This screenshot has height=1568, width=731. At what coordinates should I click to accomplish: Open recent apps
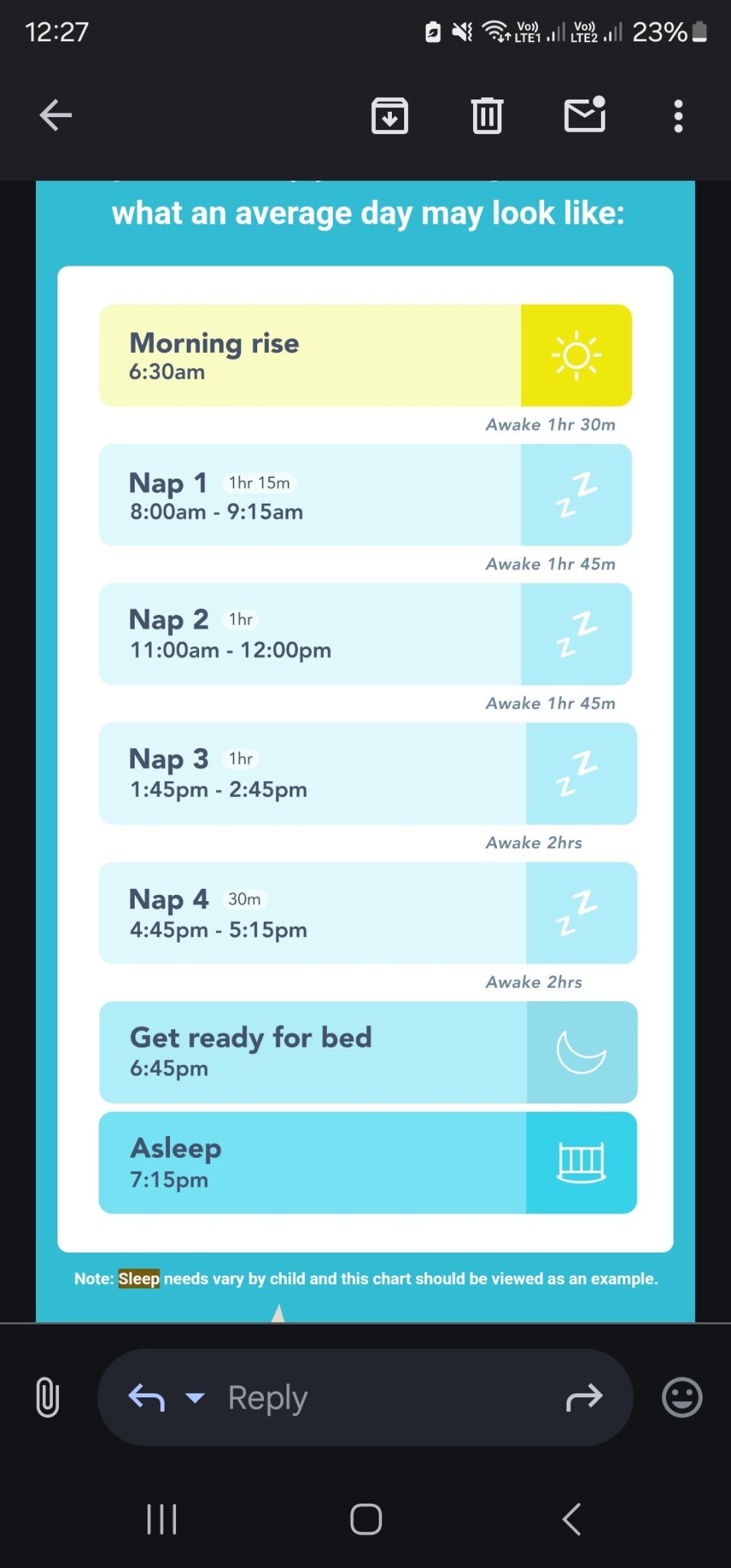[162, 1519]
